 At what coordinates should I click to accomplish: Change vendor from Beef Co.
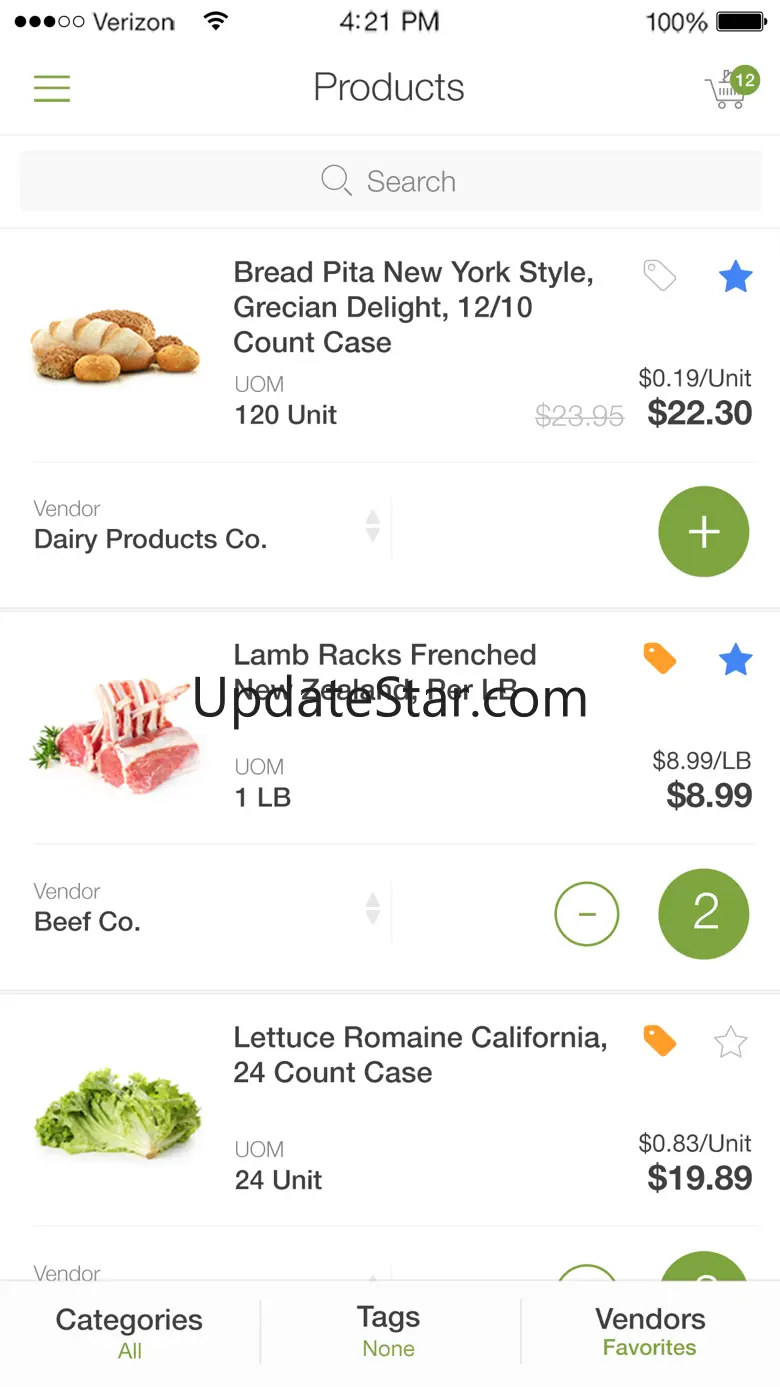click(x=372, y=909)
